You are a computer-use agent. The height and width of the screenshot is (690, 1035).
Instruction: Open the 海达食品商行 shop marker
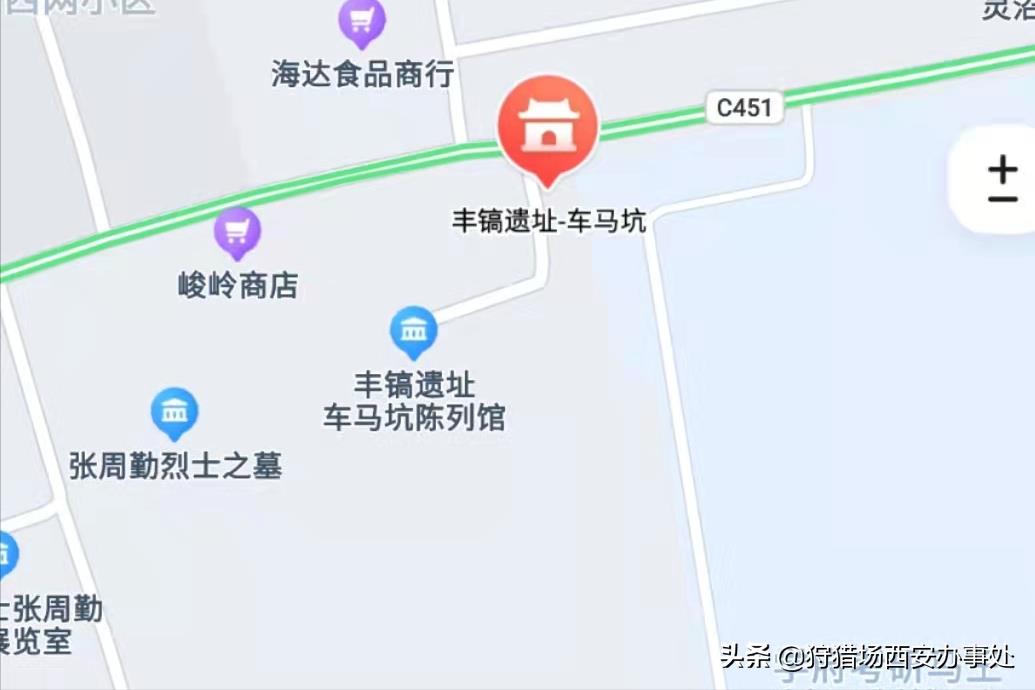click(362, 22)
